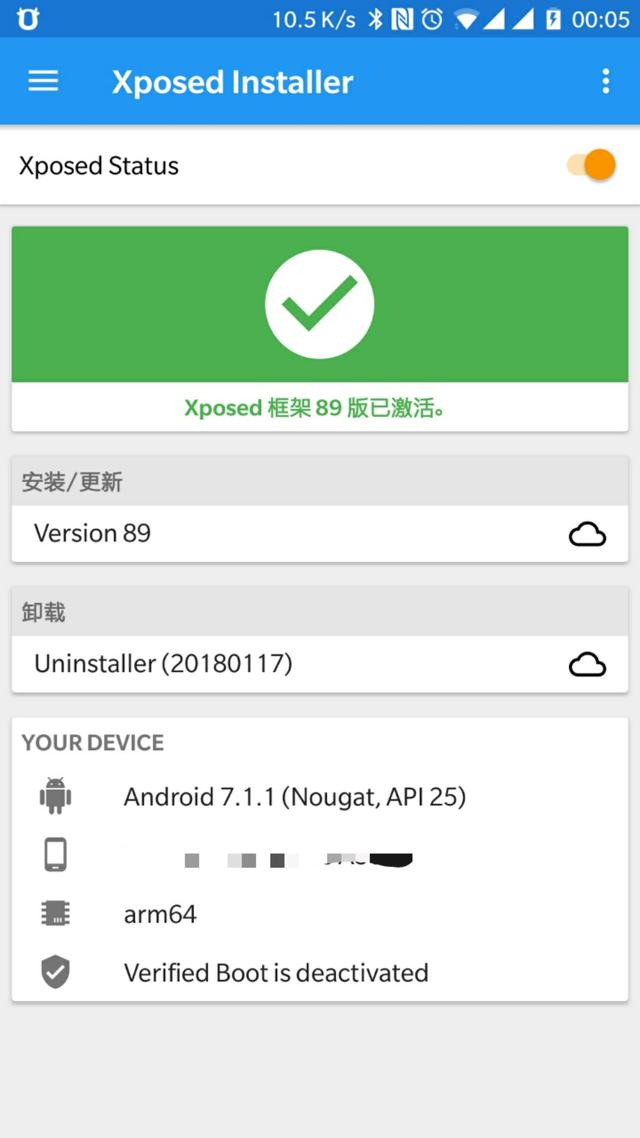Open the overflow menu
This screenshot has height=1138, width=640.
point(605,82)
